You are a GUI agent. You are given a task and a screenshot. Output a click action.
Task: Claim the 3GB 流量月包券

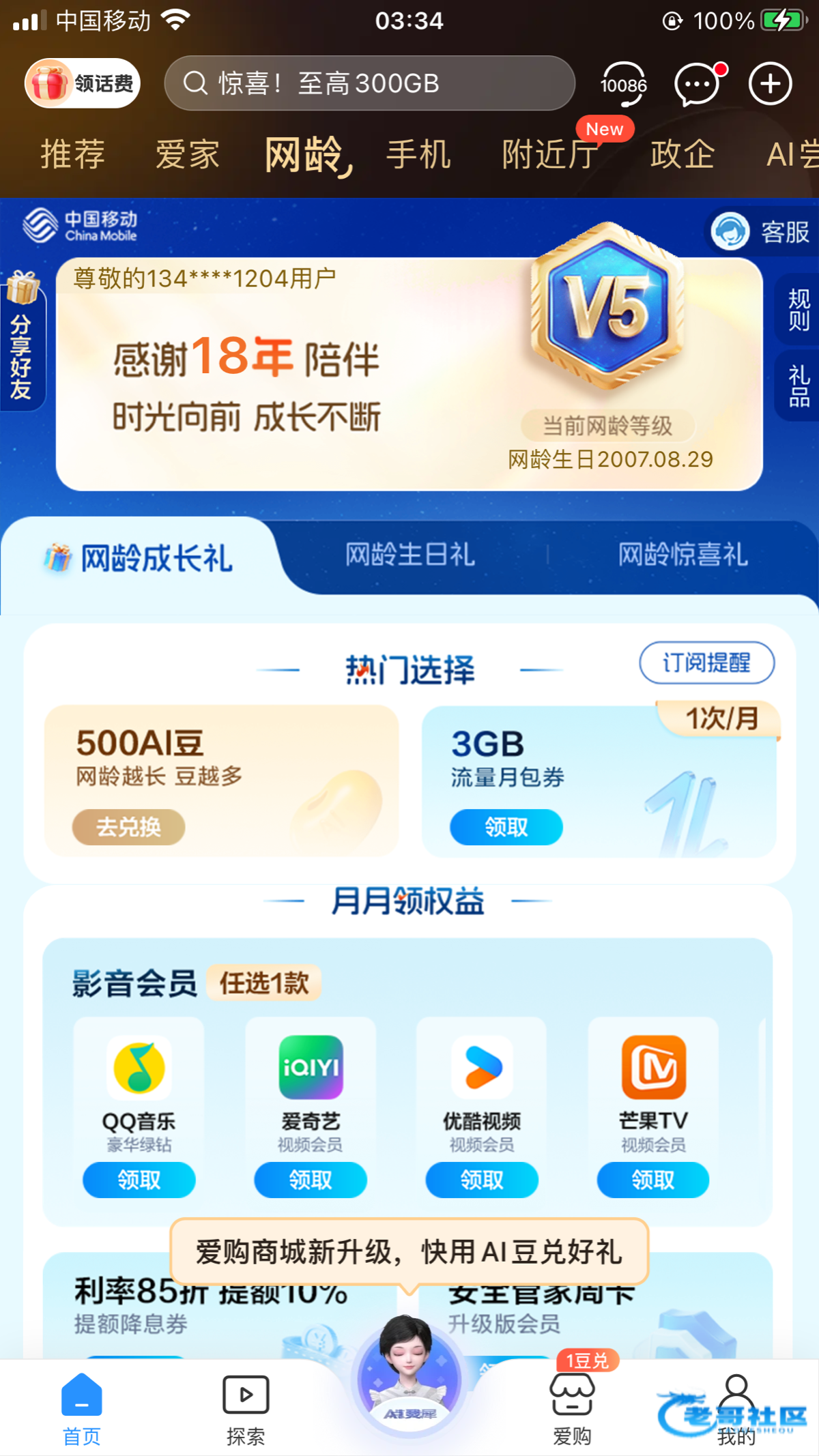click(x=506, y=827)
